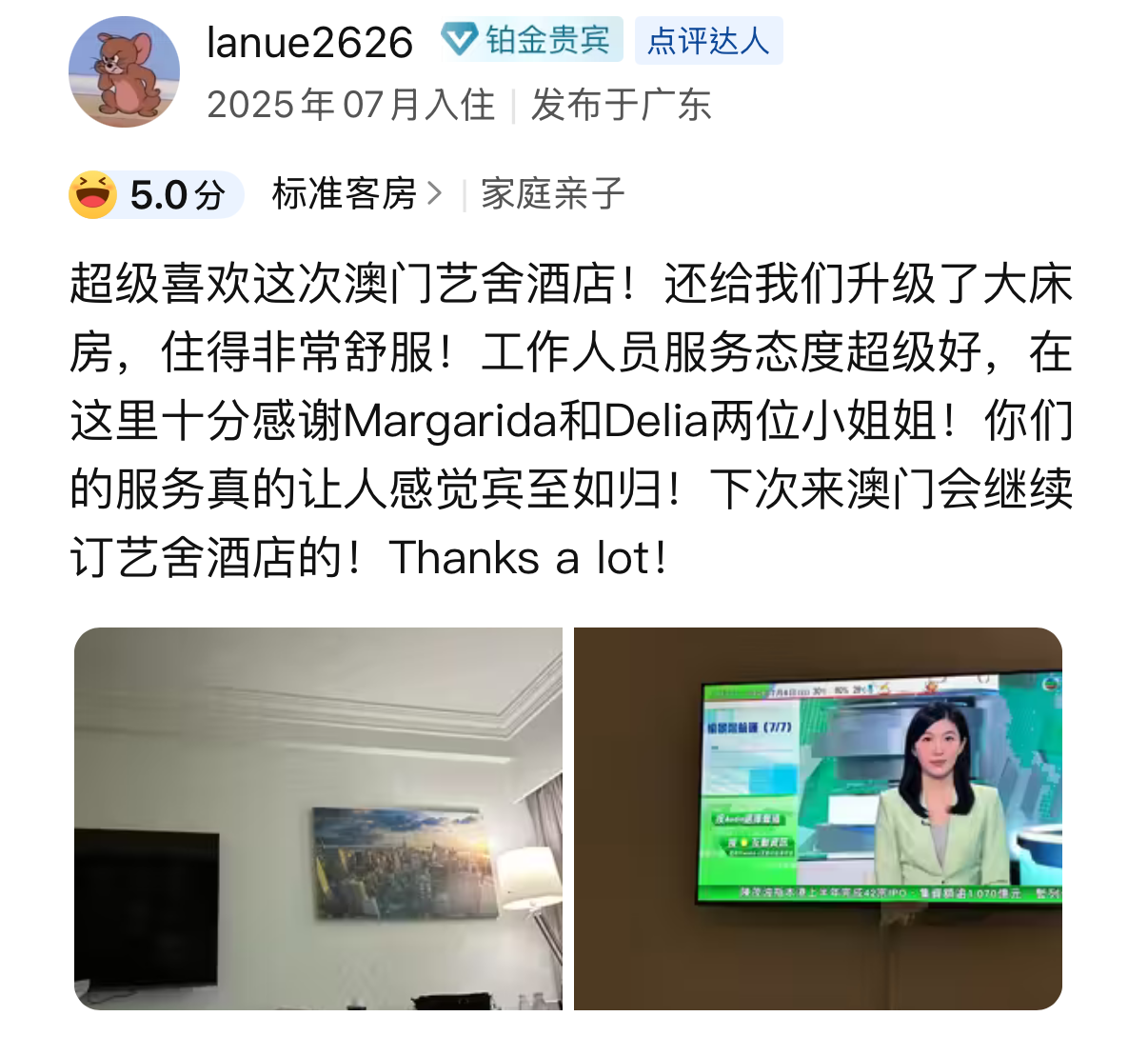Image resolution: width=1148 pixels, height=1056 pixels.
Task: View the photo of the TV news broadcast
Action: coord(818,818)
